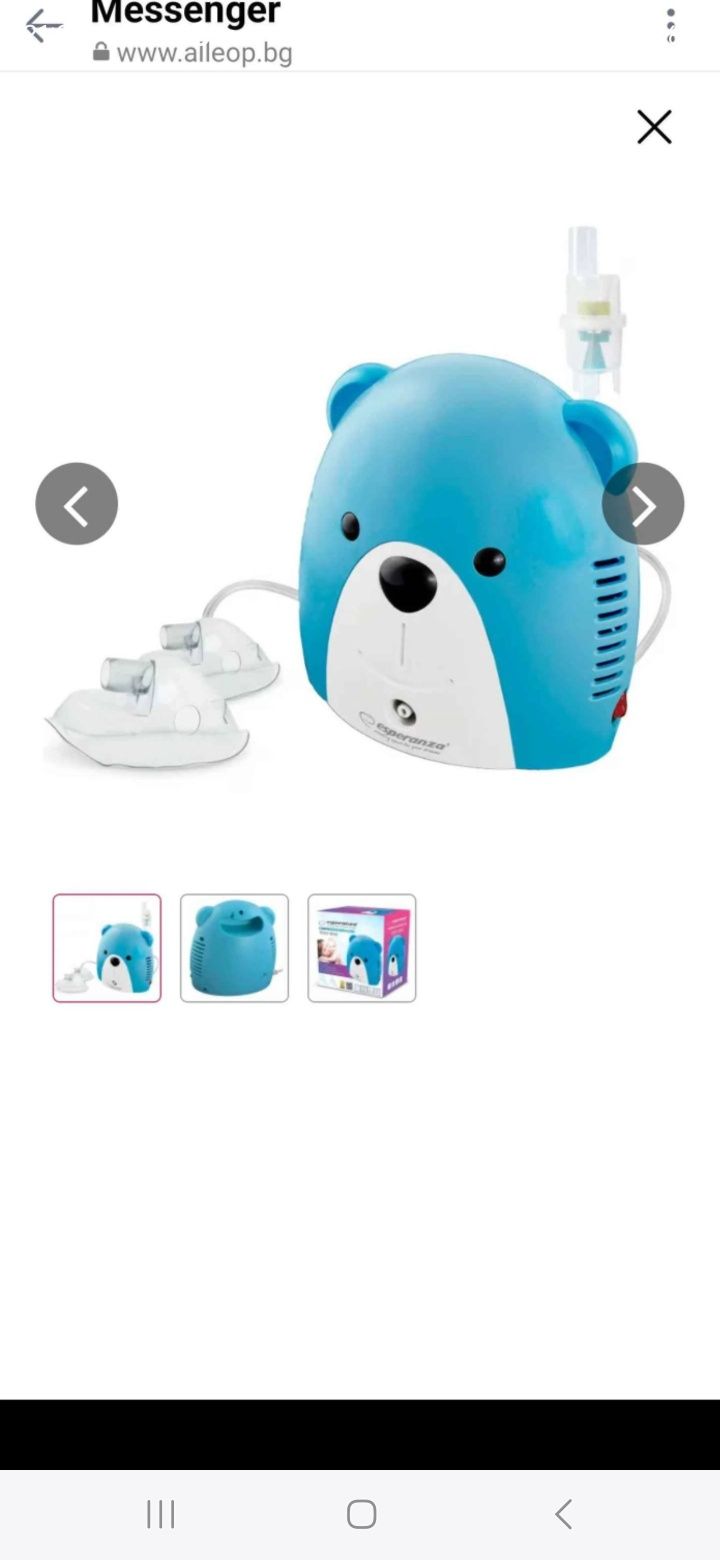Image resolution: width=720 pixels, height=1560 pixels.
Task: Select the packaging box thumbnail
Action: click(x=362, y=948)
